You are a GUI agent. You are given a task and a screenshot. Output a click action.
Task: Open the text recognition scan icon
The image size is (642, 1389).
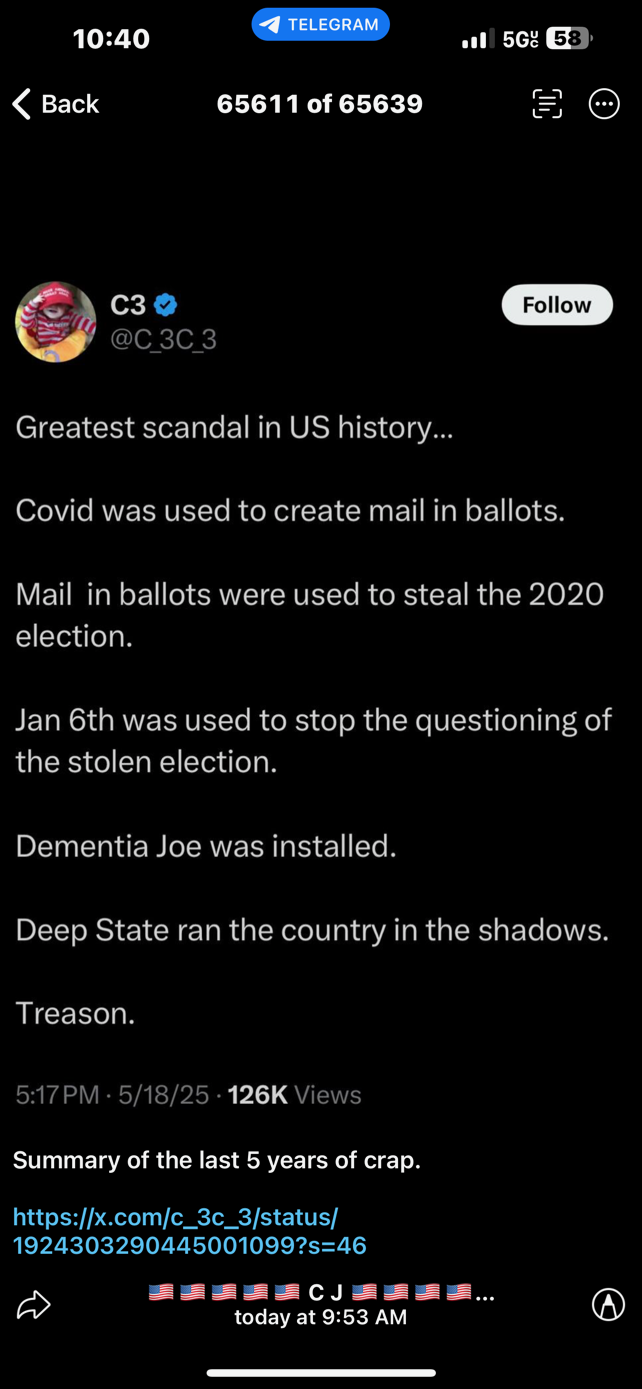[x=547, y=104]
